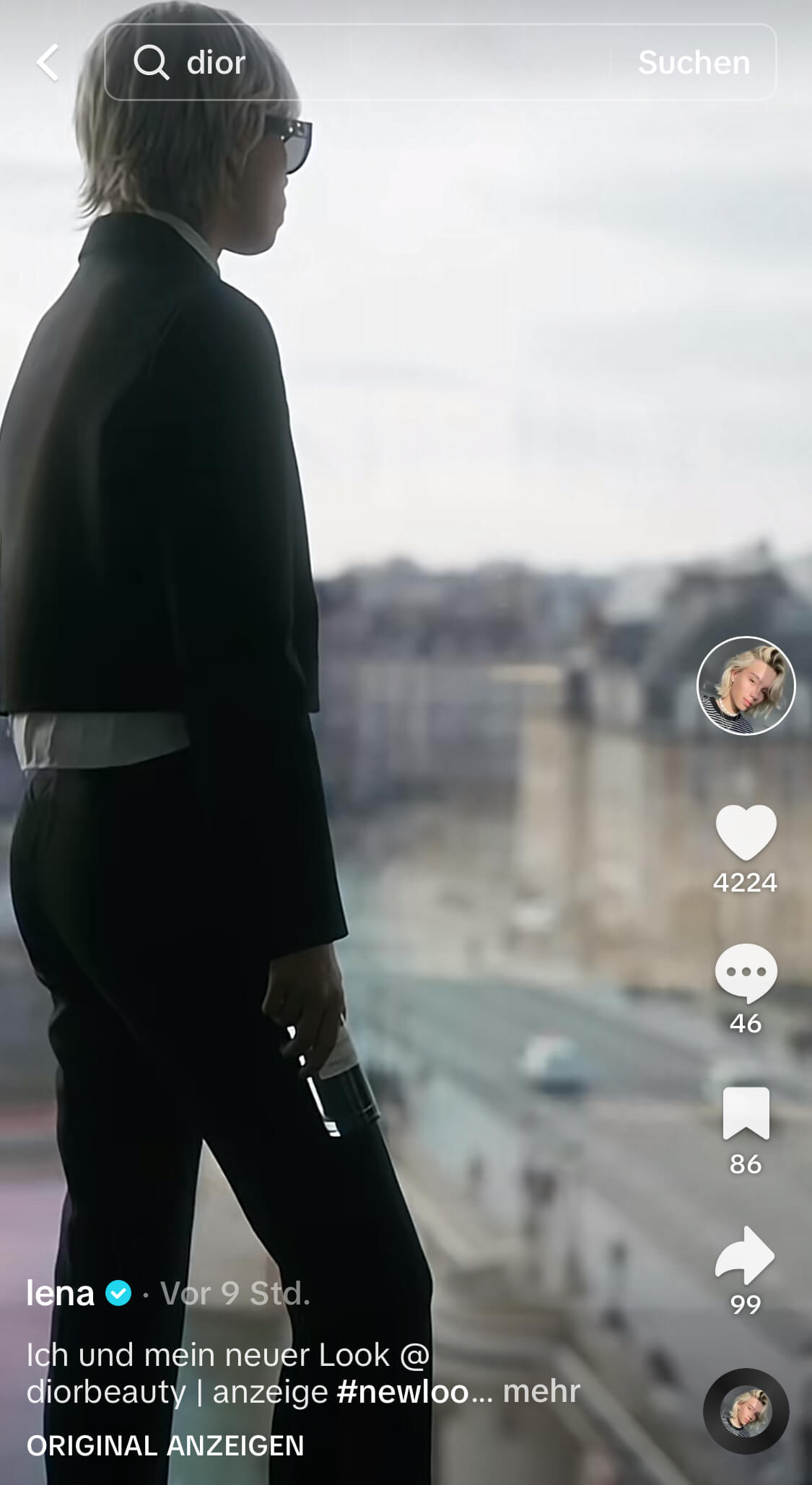The width and height of the screenshot is (812, 1485).
Task: Like the video with the heart icon
Action: pyautogui.click(x=746, y=832)
